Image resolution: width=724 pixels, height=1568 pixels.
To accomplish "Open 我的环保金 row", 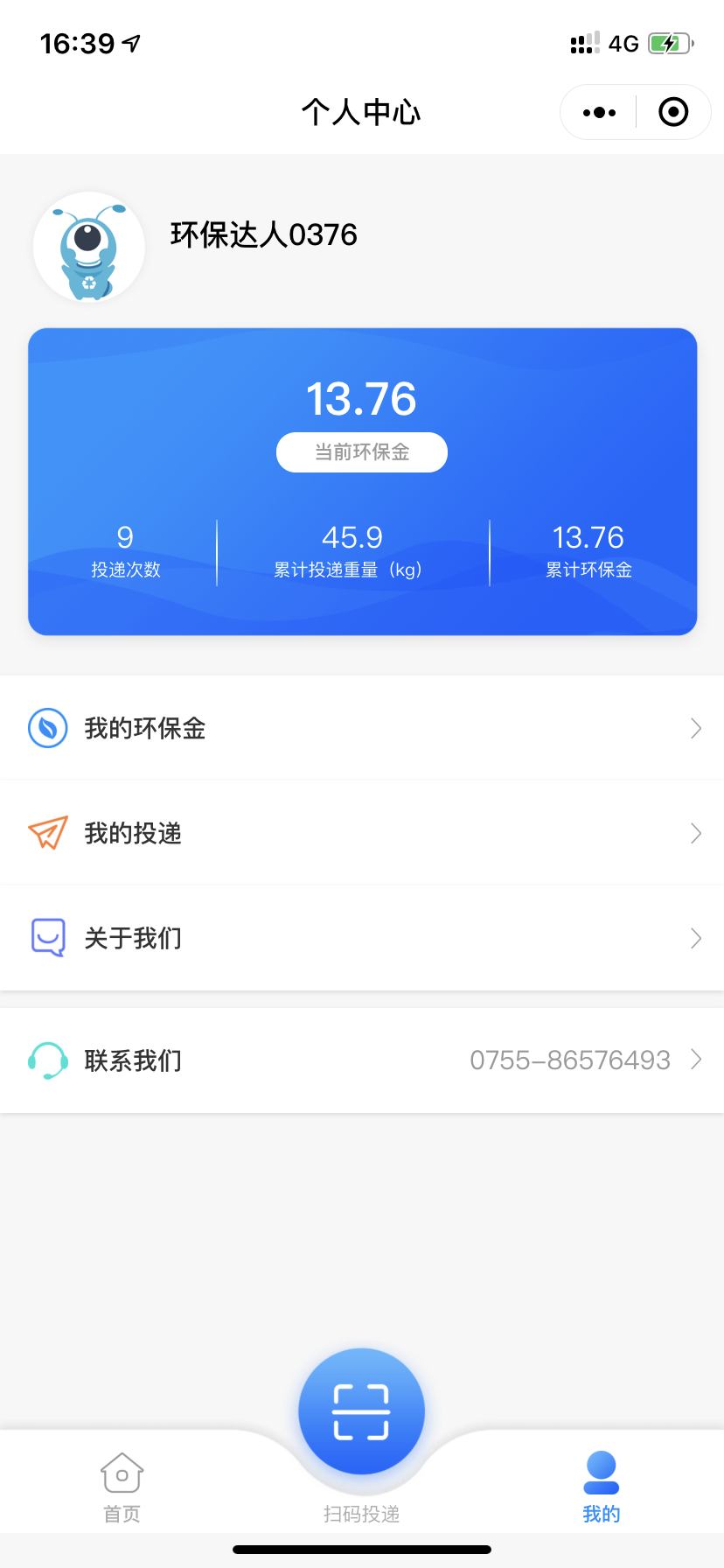I will click(x=362, y=728).
